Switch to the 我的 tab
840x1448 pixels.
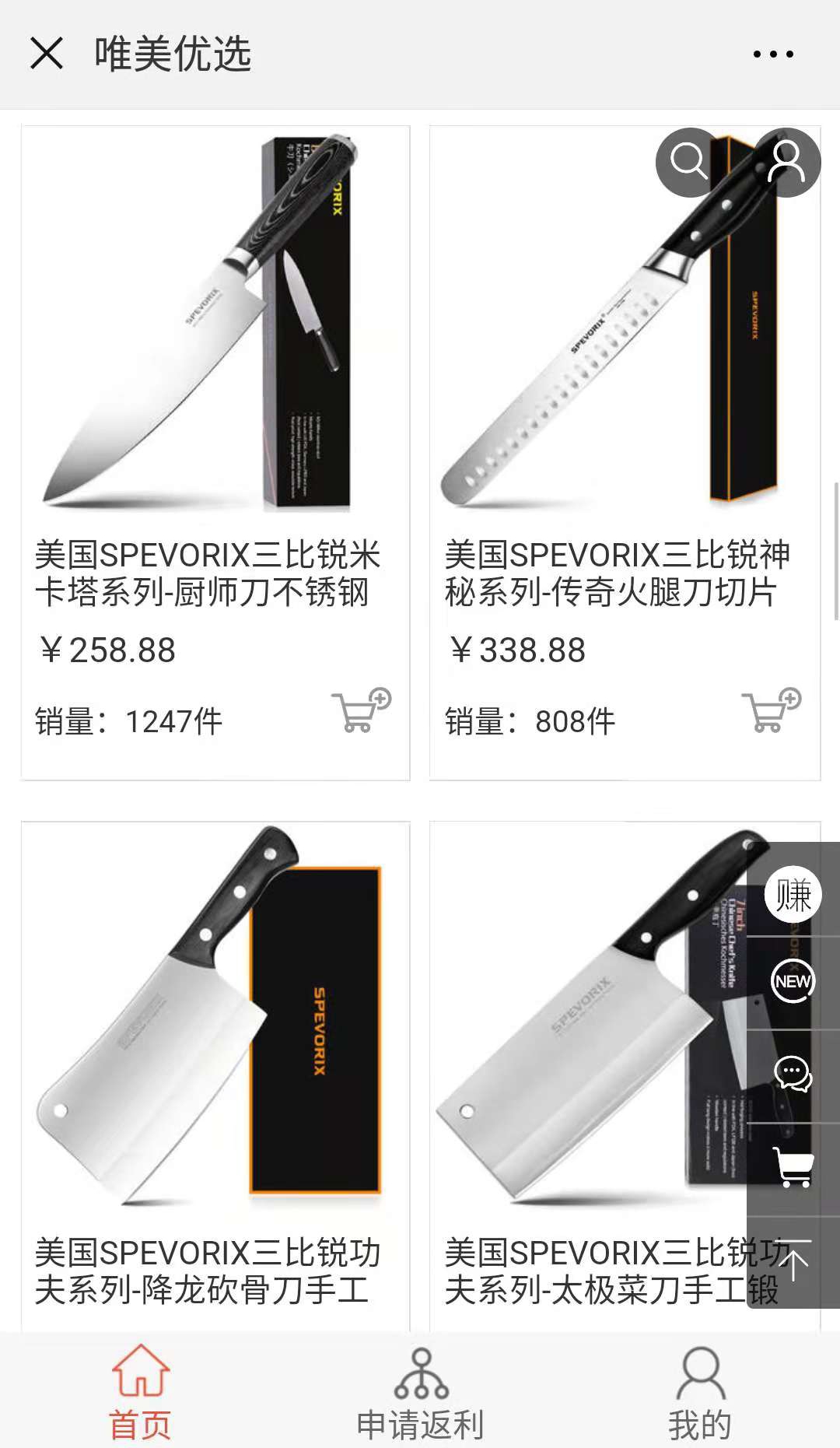coord(700,1393)
